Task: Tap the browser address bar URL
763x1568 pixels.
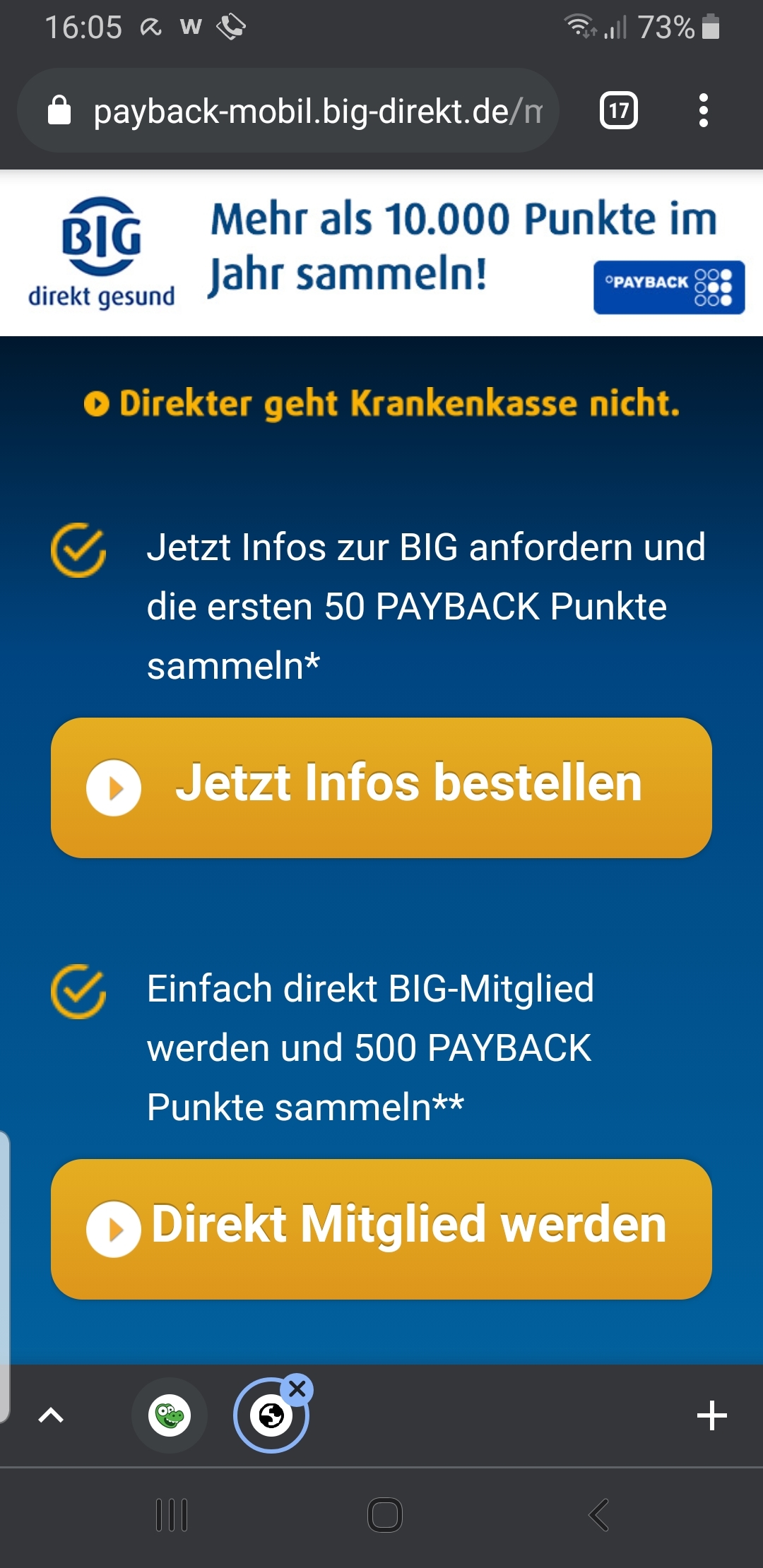Action: click(318, 111)
